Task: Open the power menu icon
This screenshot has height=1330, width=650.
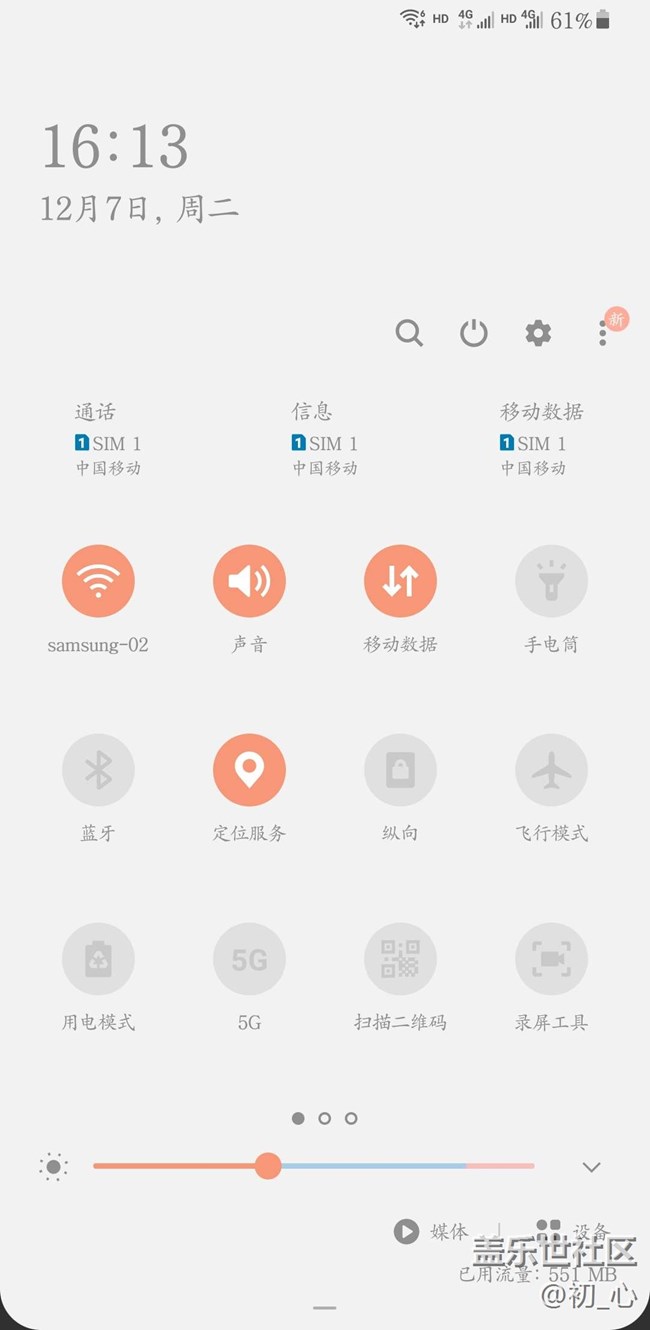Action: 474,333
